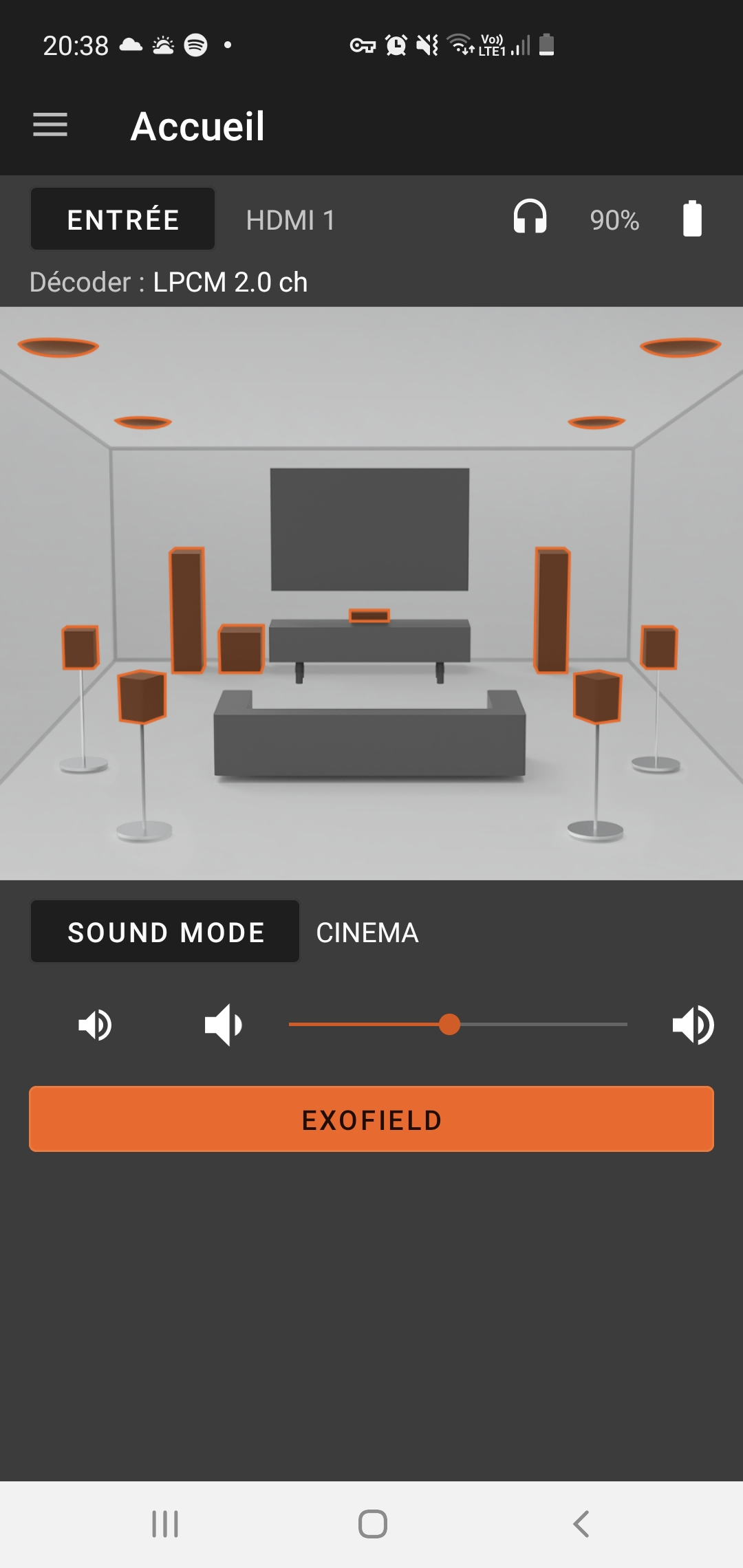Go back with the system back button
The image size is (743, 1568).
pyautogui.click(x=581, y=1524)
